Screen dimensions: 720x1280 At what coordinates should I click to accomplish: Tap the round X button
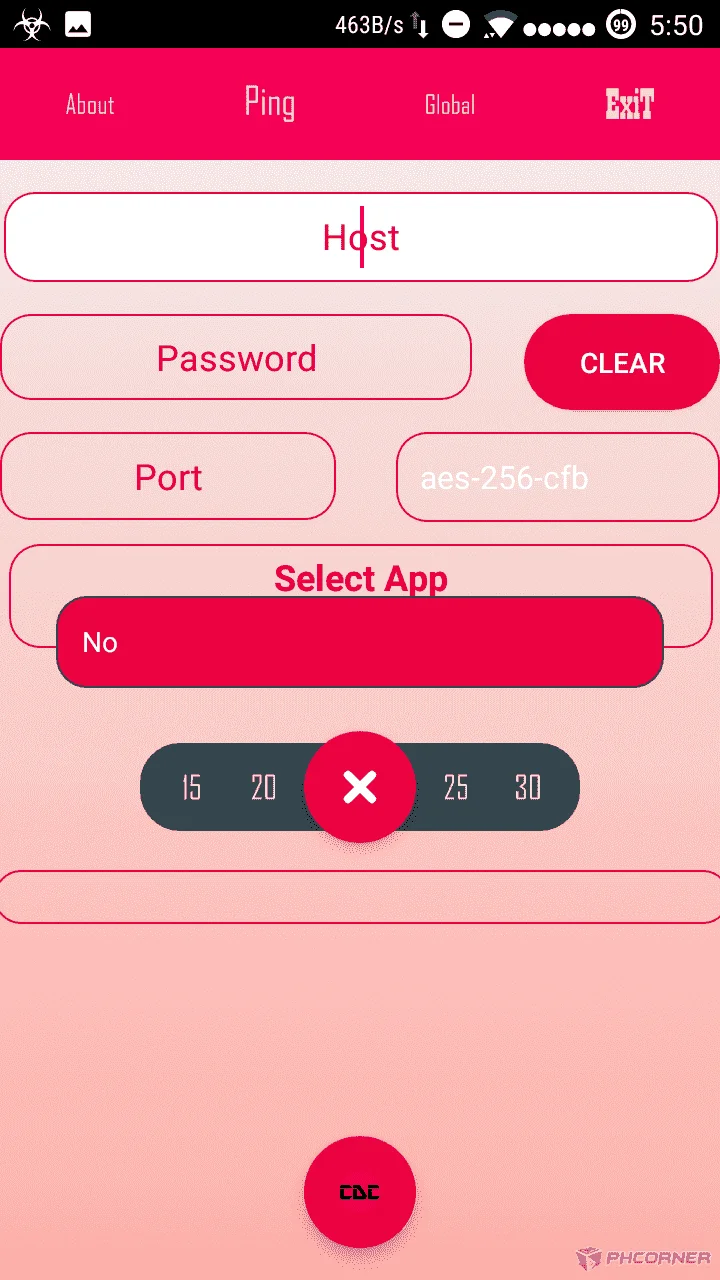point(360,787)
